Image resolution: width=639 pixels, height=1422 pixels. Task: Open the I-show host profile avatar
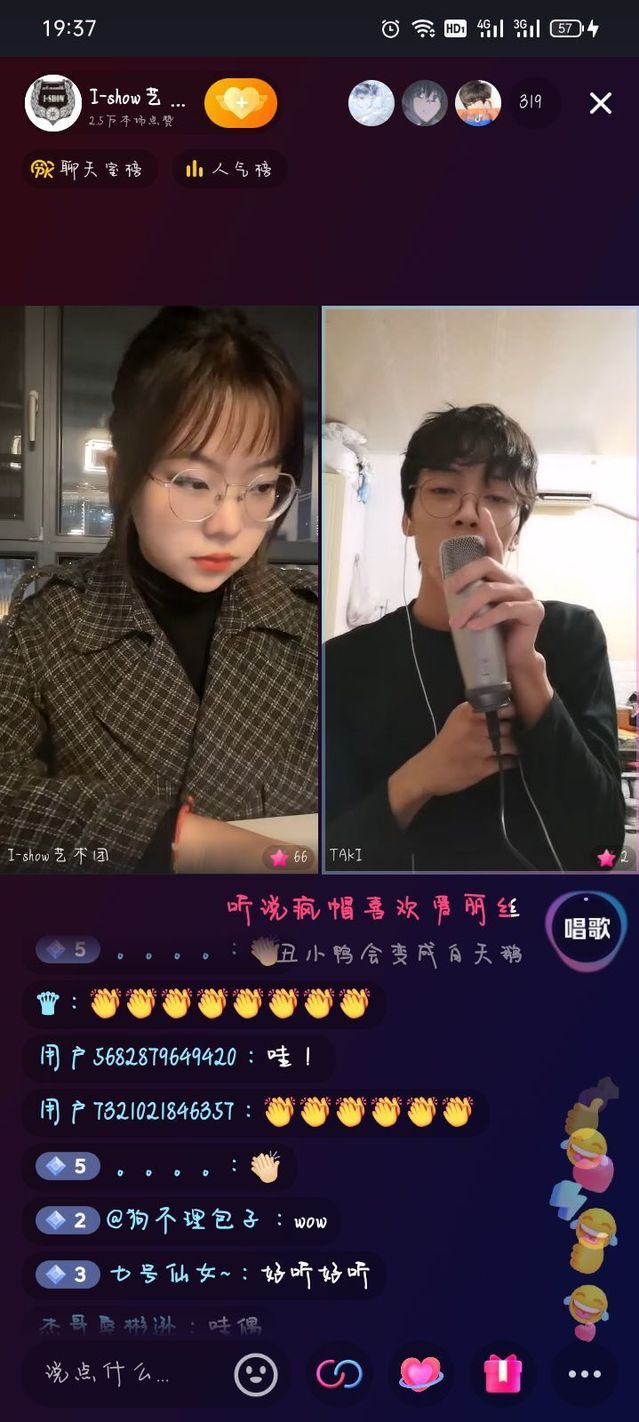coord(53,103)
